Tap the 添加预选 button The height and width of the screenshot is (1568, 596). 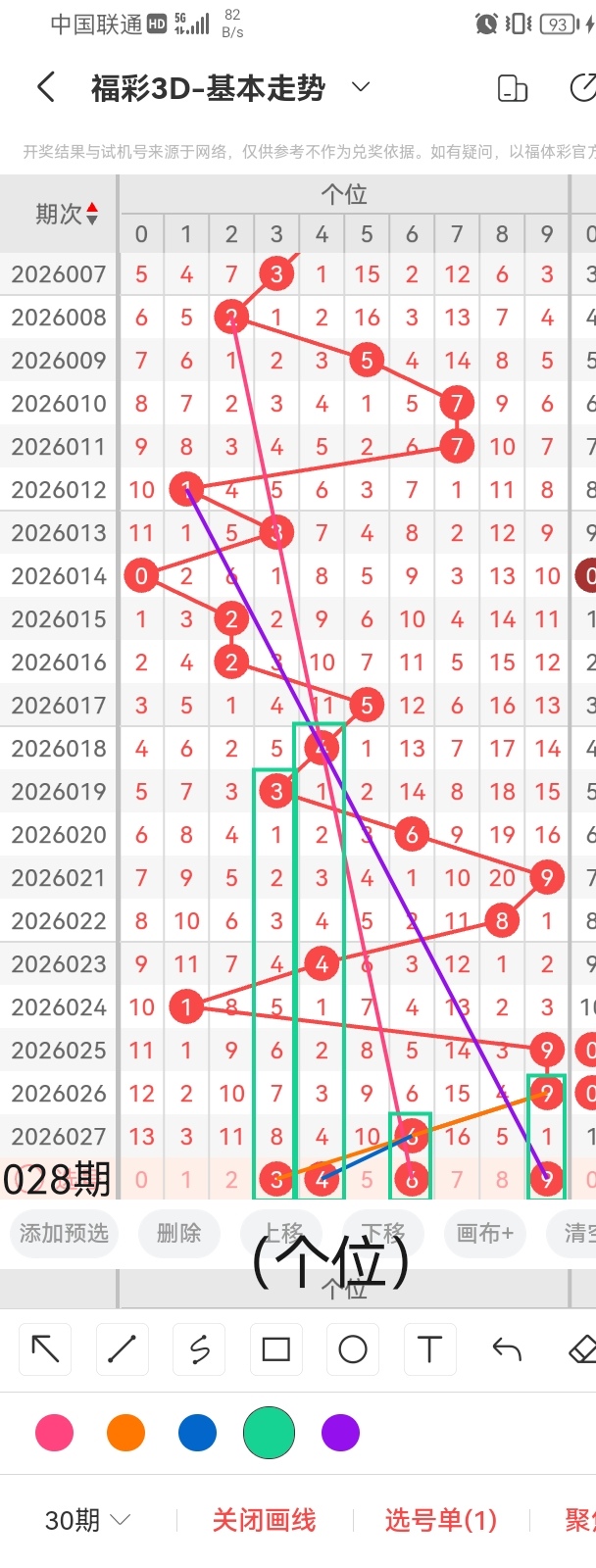coord(64,1233)
